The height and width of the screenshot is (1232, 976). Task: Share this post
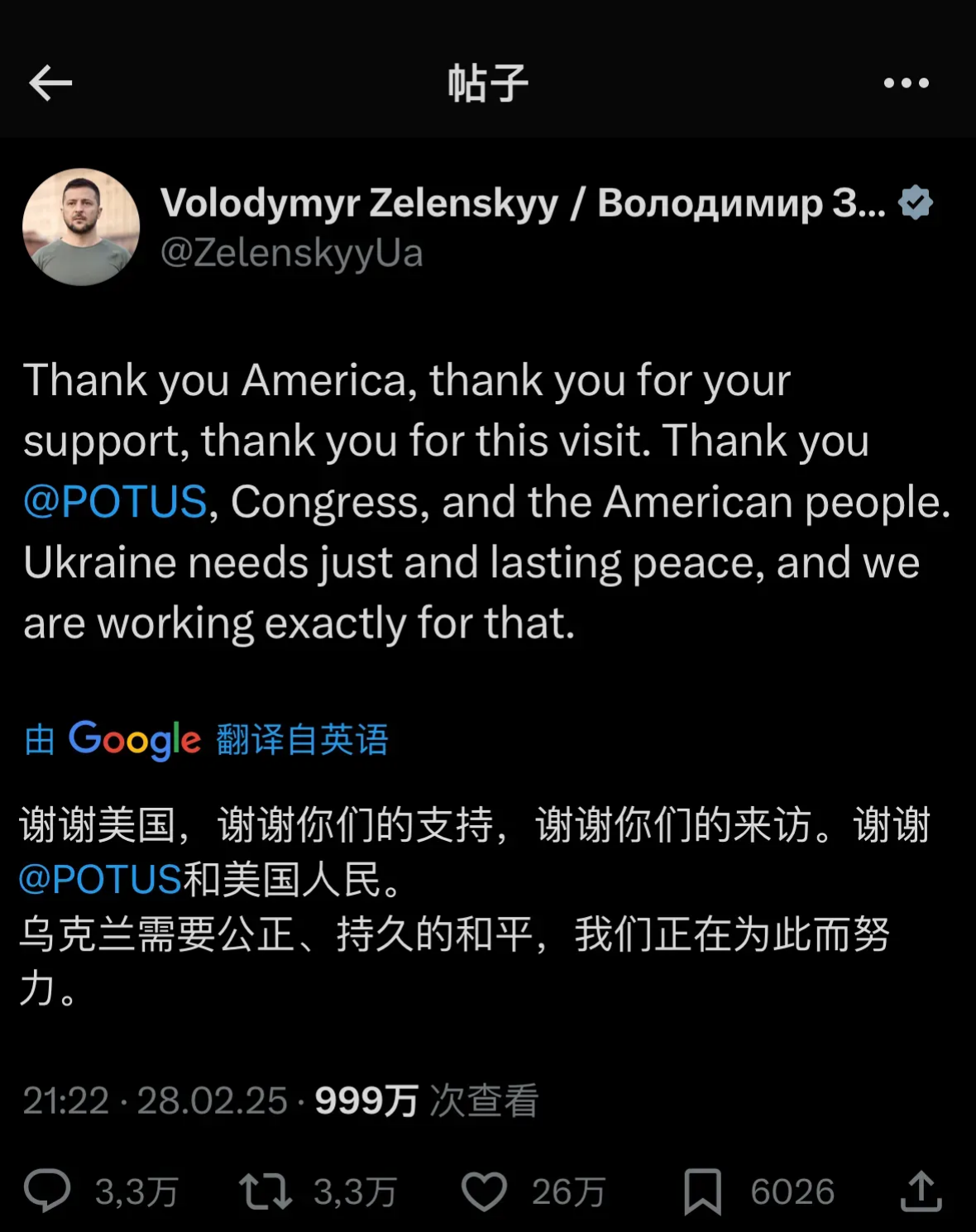921,1191
